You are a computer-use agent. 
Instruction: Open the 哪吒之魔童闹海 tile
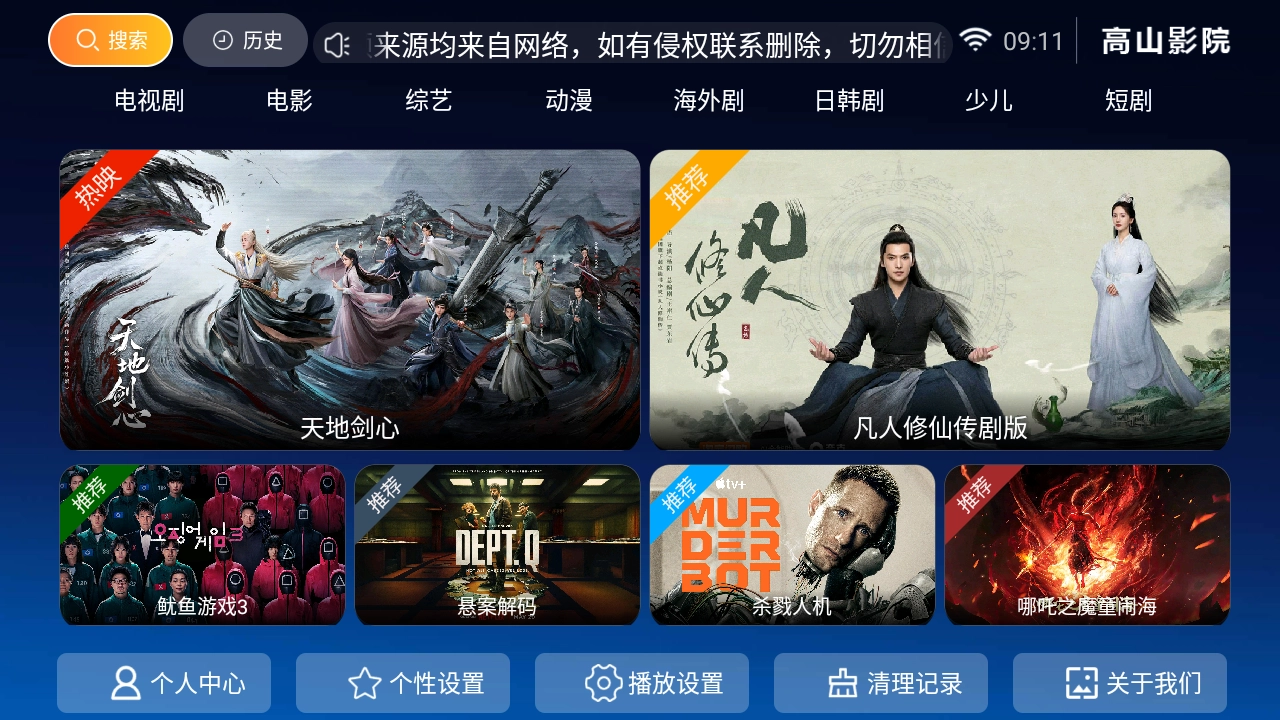pyautogui.click(x=1087, y=545)
